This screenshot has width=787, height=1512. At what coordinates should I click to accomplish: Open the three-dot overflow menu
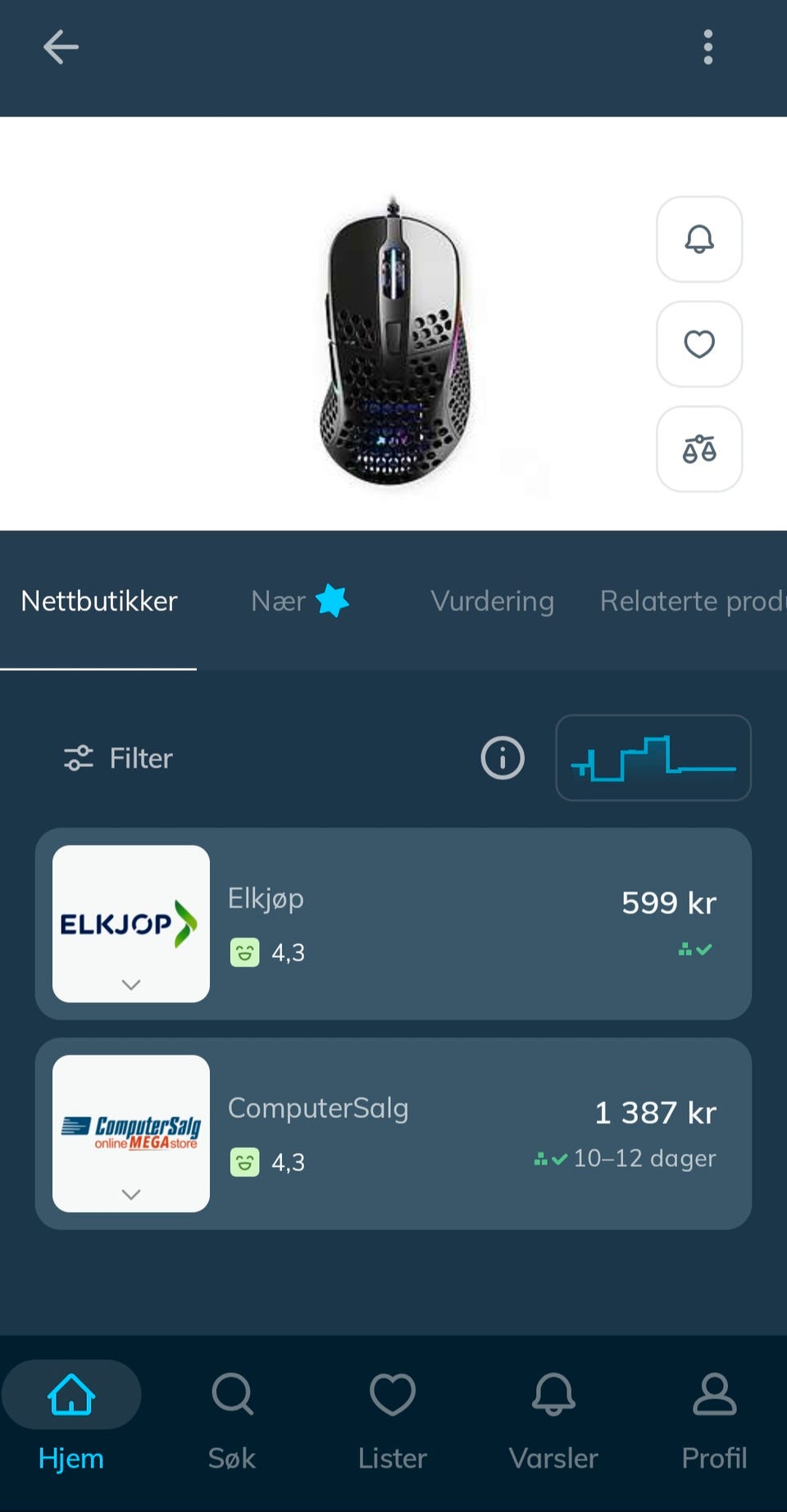pyautogui.click(x=708, y=48)
